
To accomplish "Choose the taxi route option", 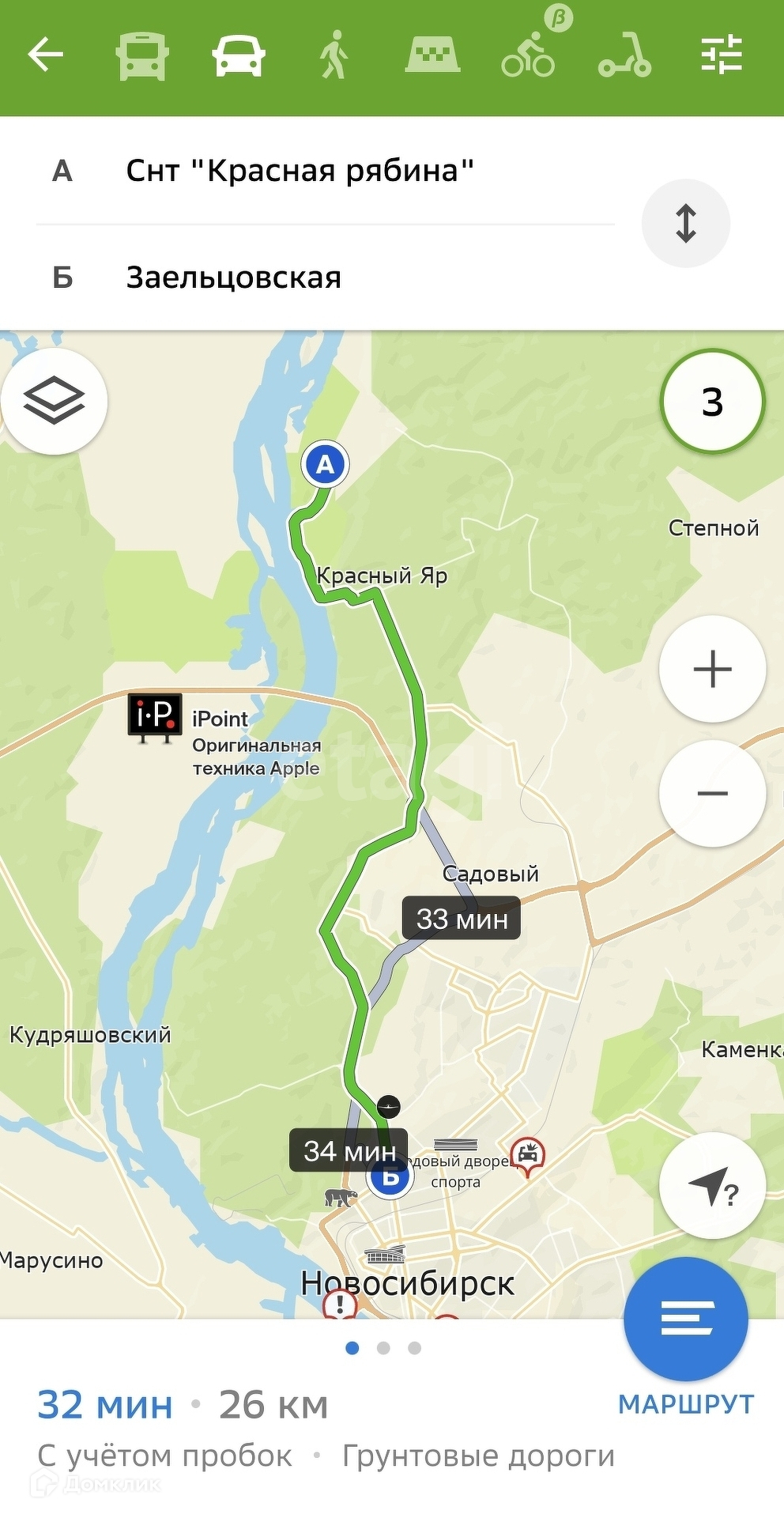I will pos(432,55).
